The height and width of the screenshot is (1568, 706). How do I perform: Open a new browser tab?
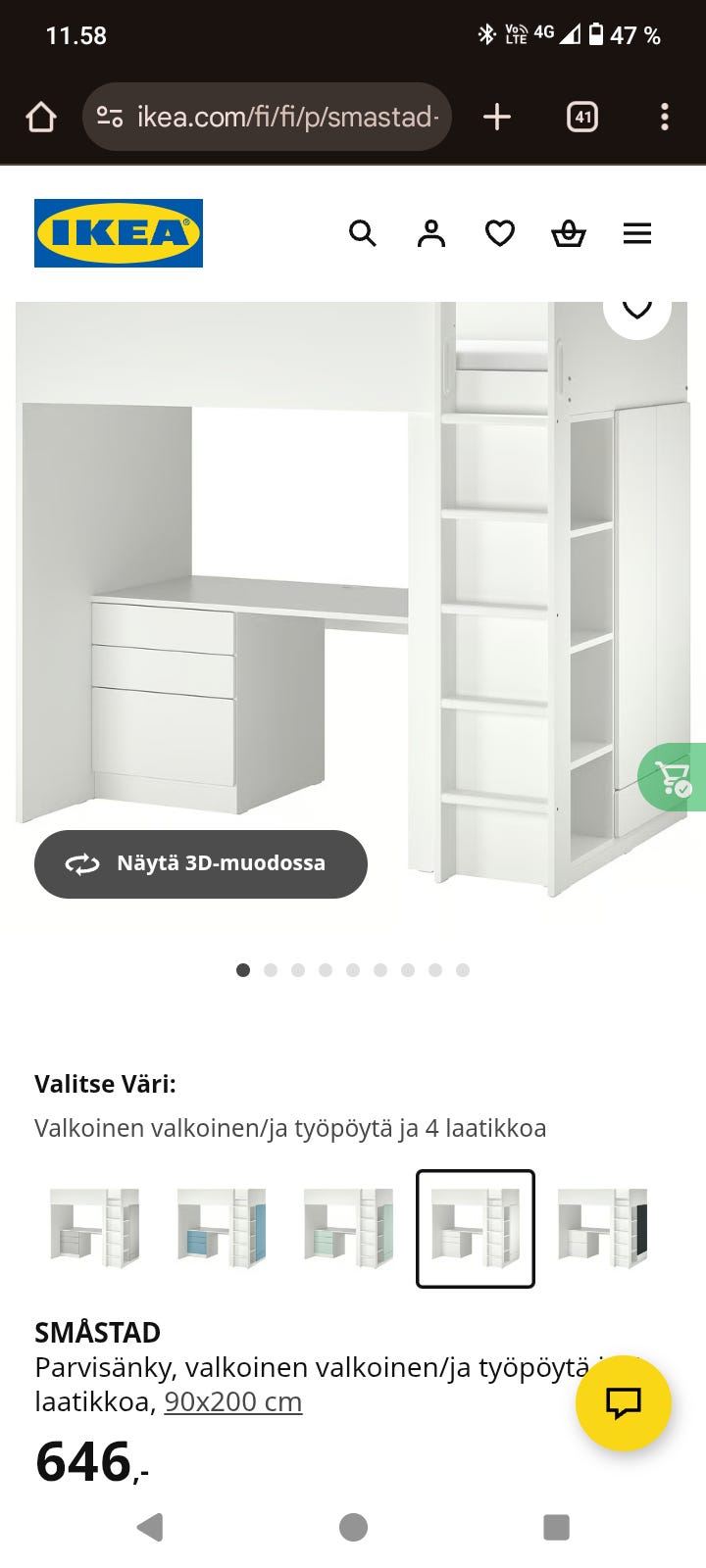[497, 116]
